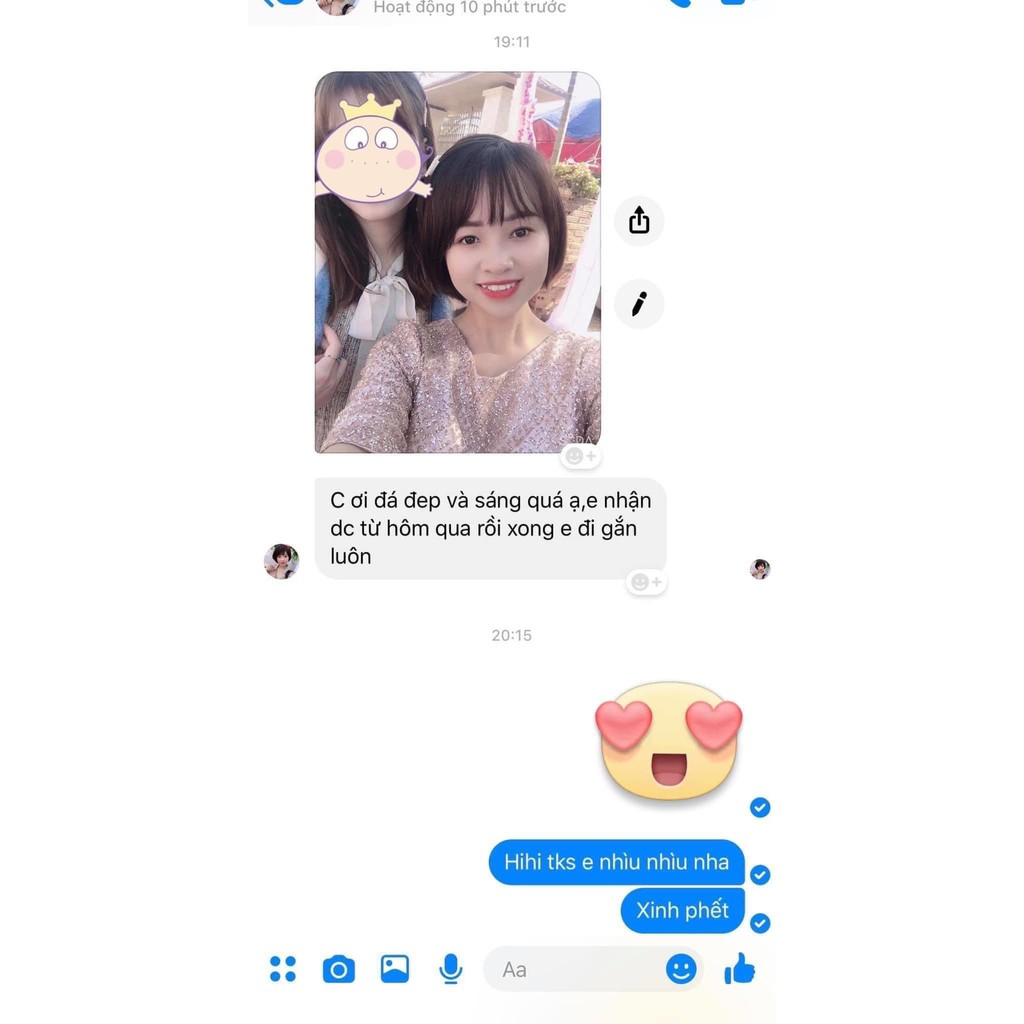The image size is (1024, 1024).
Task: Choose a picture from the gallery
Action: pos(395,968)
